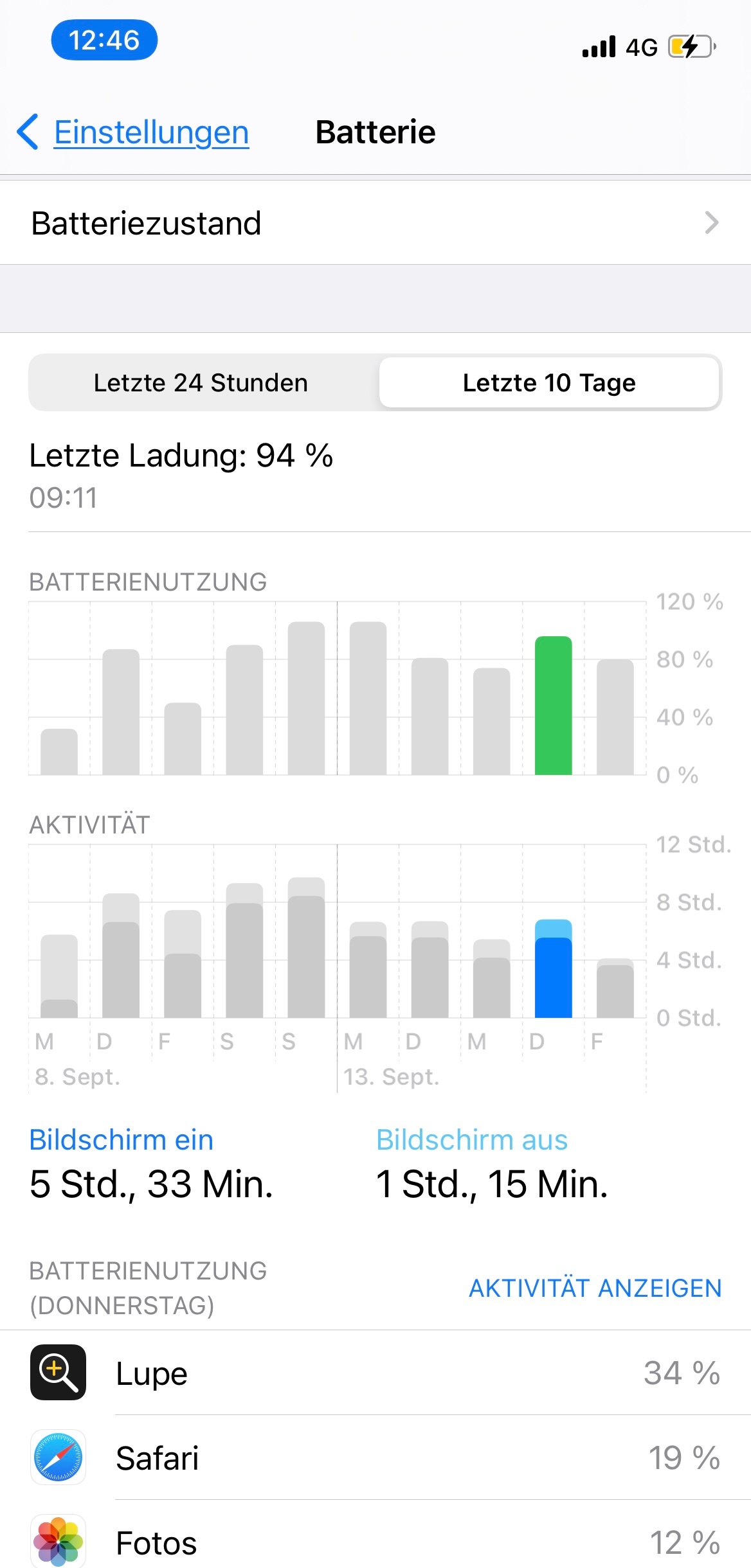Select the Safari usage row
This screenshot has width=751, height=1568.
(375, 1457)
